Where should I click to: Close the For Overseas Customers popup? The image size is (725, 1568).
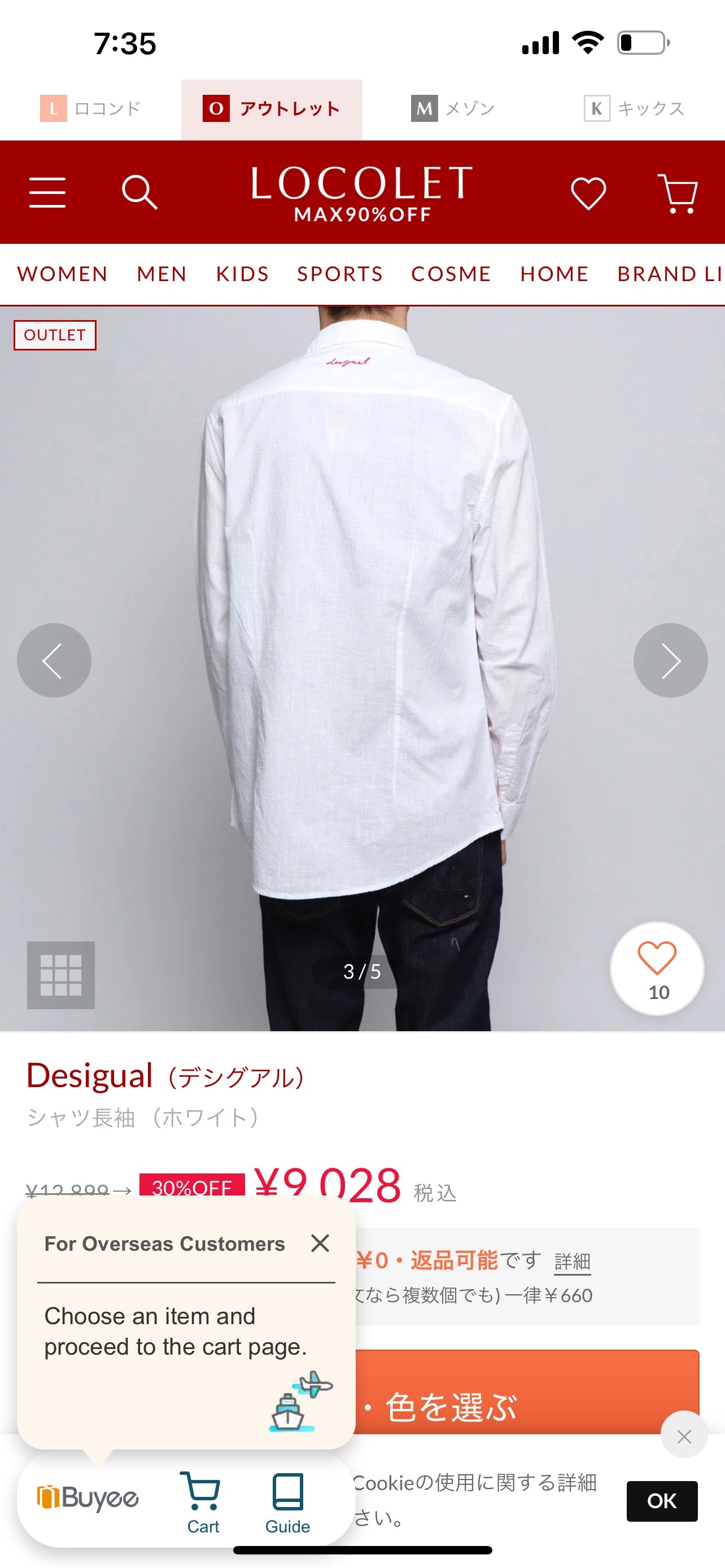320,1243
